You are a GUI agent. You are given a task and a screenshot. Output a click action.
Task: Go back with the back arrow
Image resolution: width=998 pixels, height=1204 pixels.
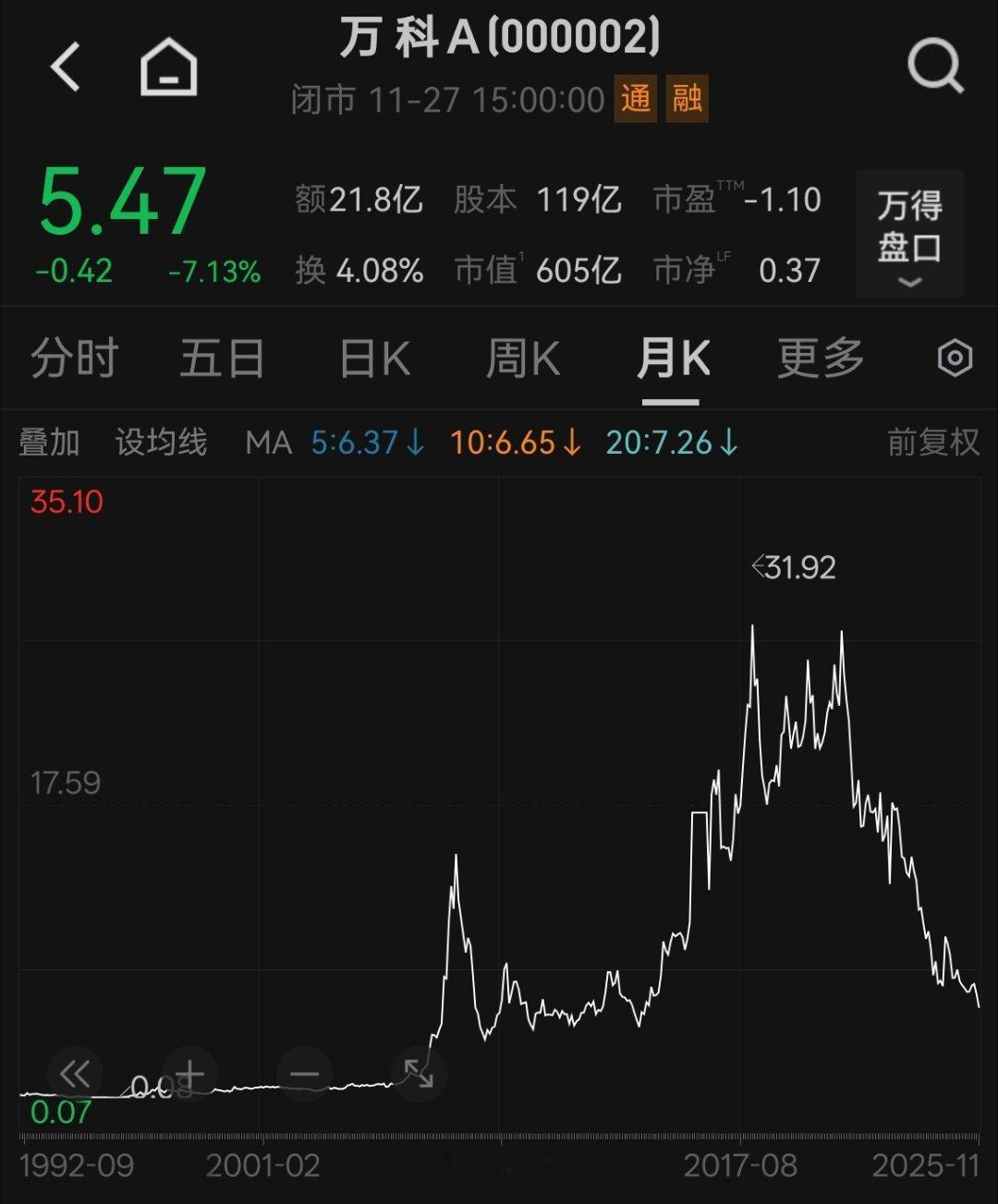66,67
